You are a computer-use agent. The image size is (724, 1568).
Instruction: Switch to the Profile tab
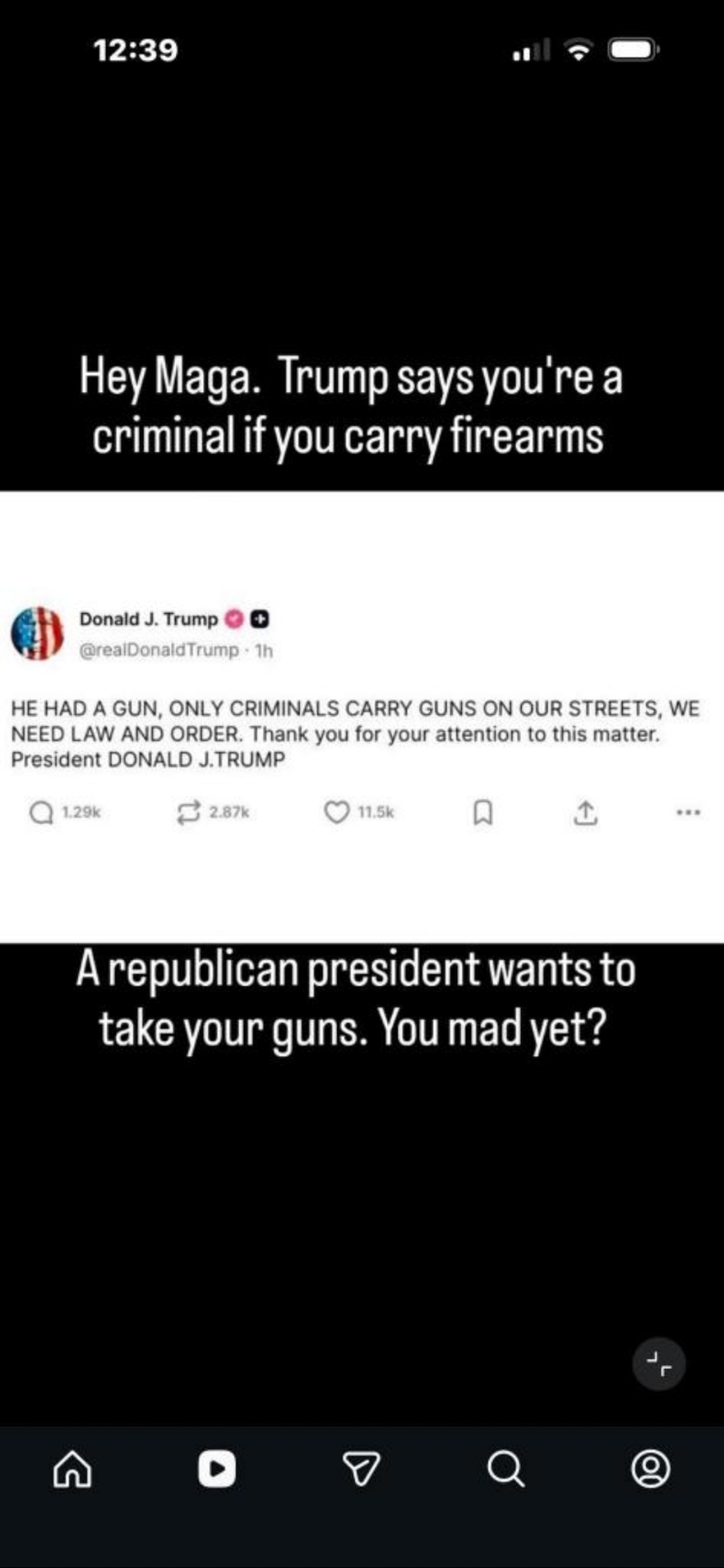click(650, 1468)
